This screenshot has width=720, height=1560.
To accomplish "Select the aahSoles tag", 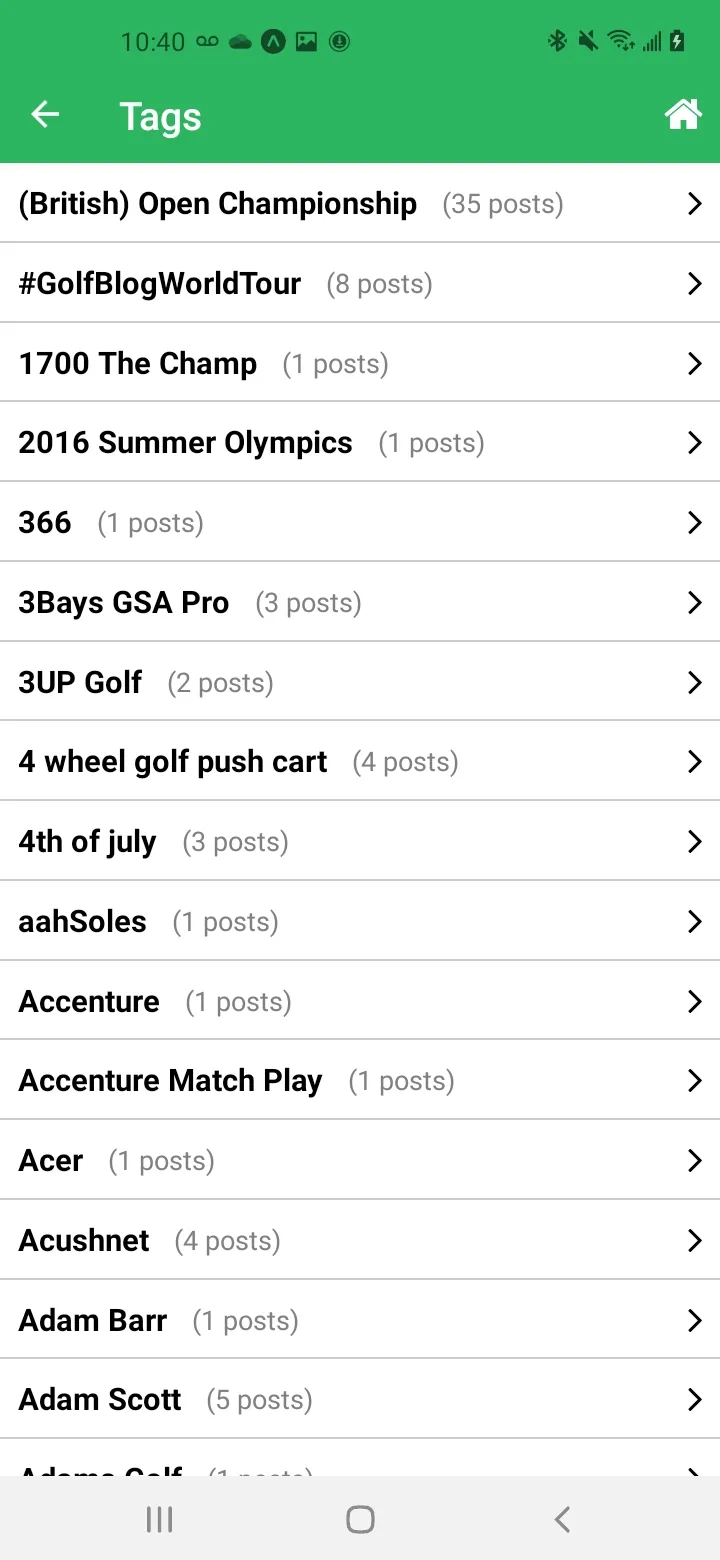I will [x=360, y=921].
